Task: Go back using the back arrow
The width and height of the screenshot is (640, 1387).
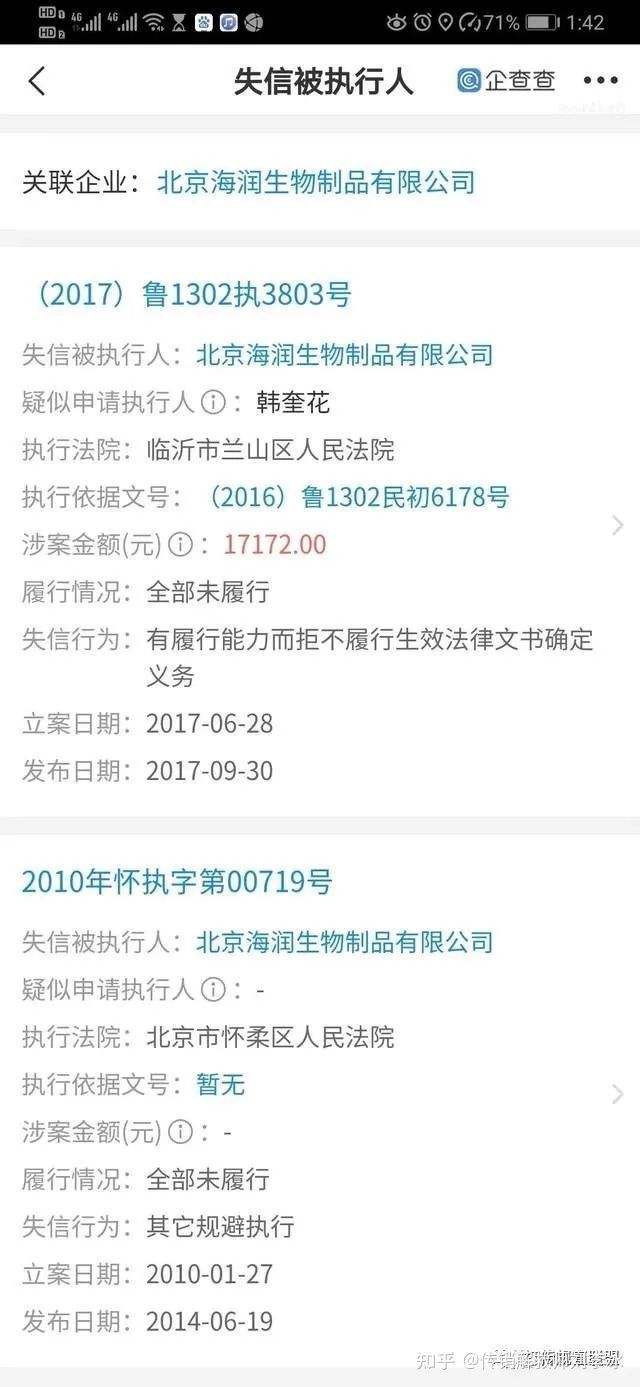Action: 37,81
